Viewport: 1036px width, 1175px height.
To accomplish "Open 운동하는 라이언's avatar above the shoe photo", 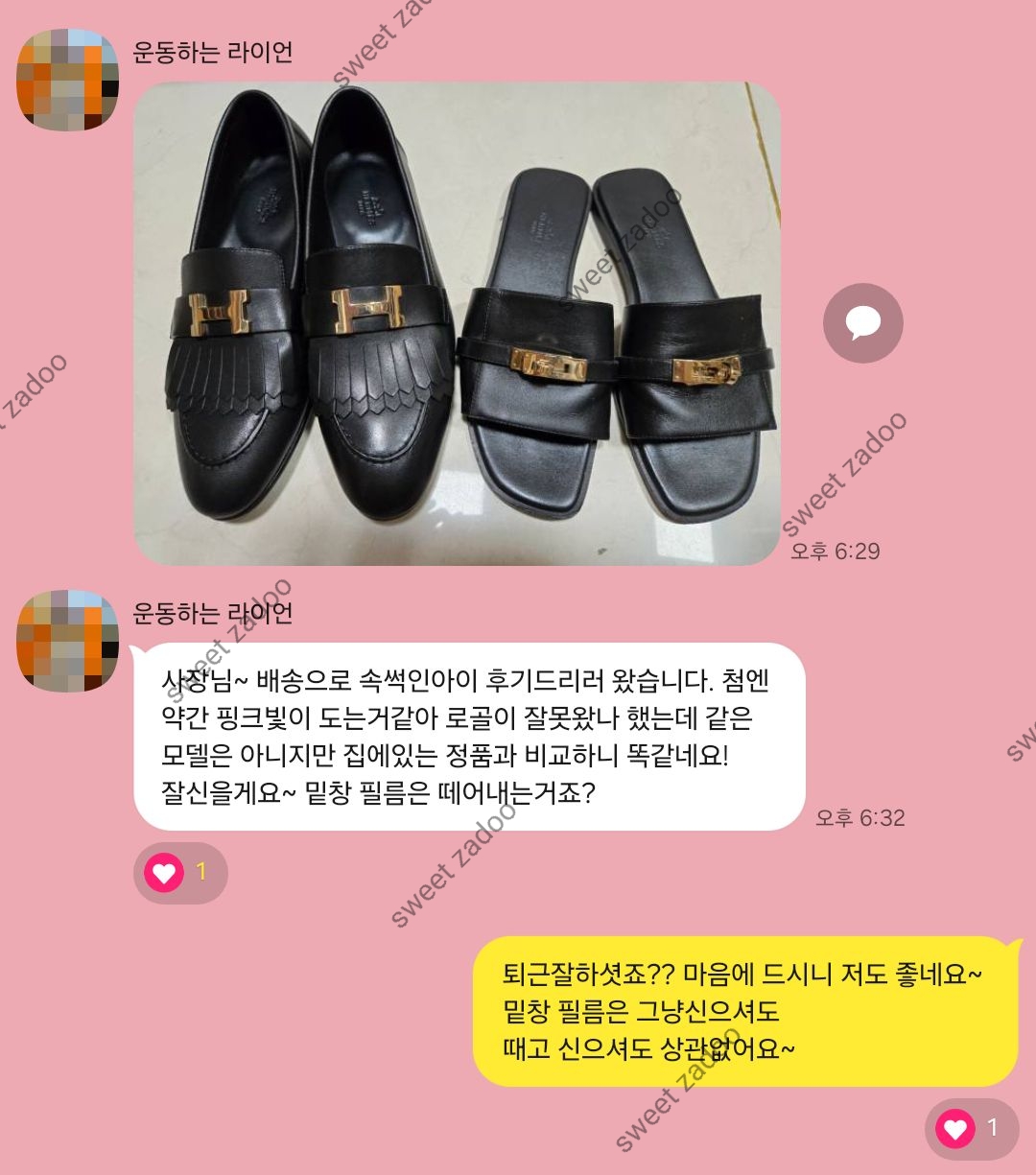I will tap(68, 79).
